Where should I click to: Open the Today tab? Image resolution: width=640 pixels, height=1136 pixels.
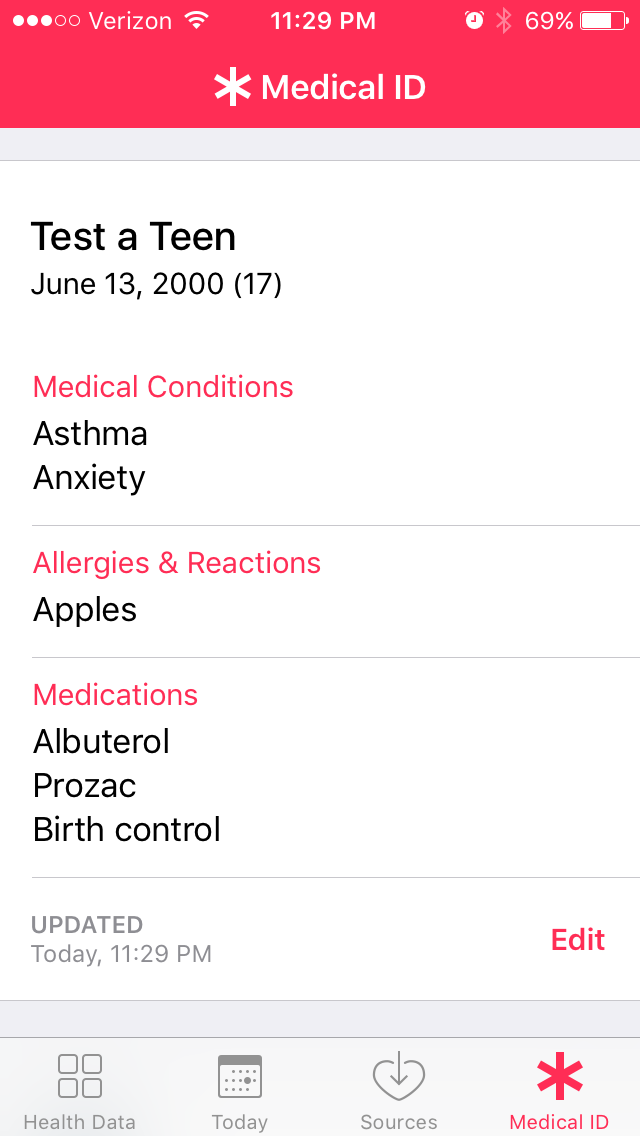click(x=240, y=1089)
